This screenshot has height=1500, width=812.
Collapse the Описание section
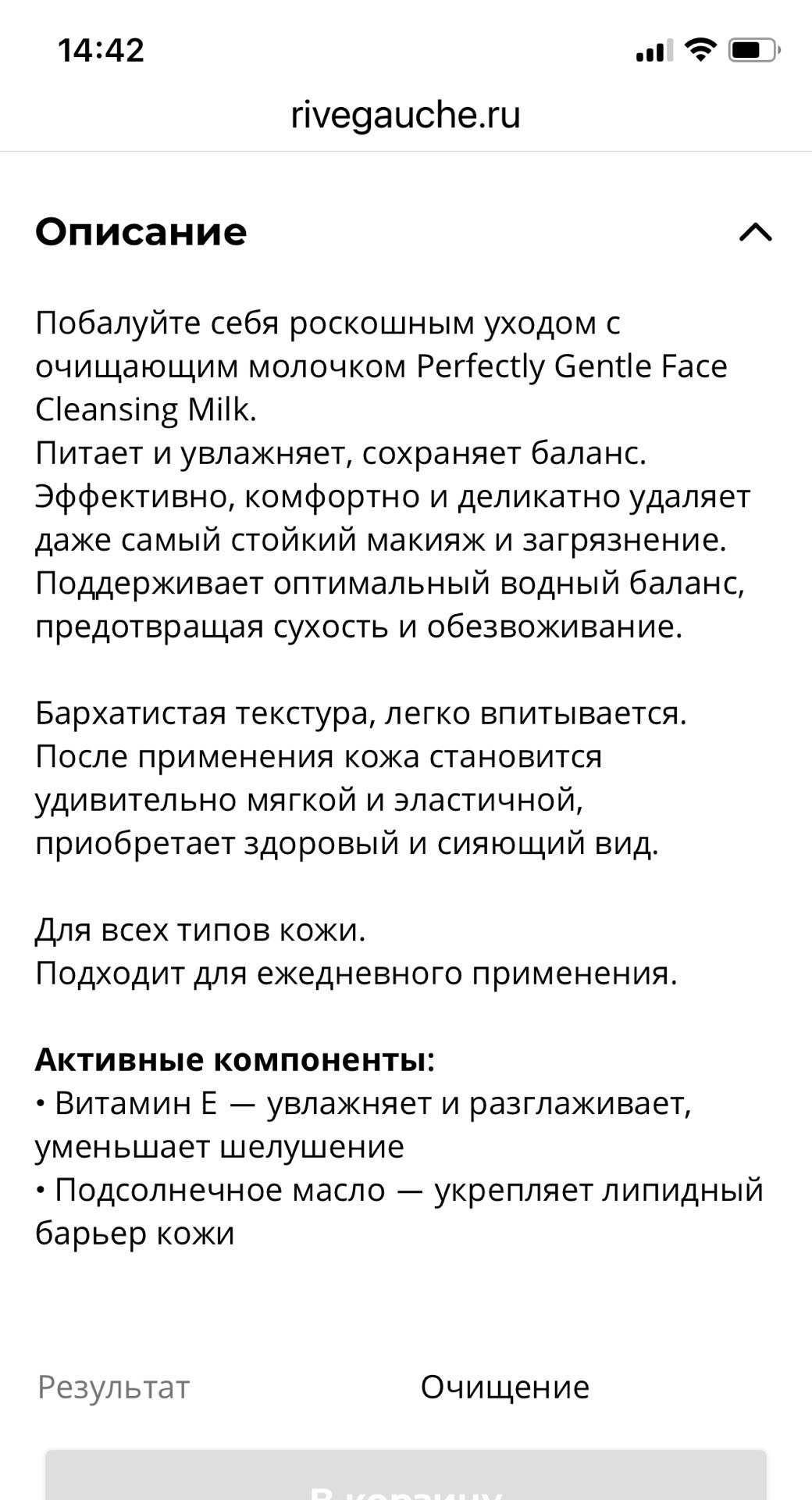tap(754, 233)
